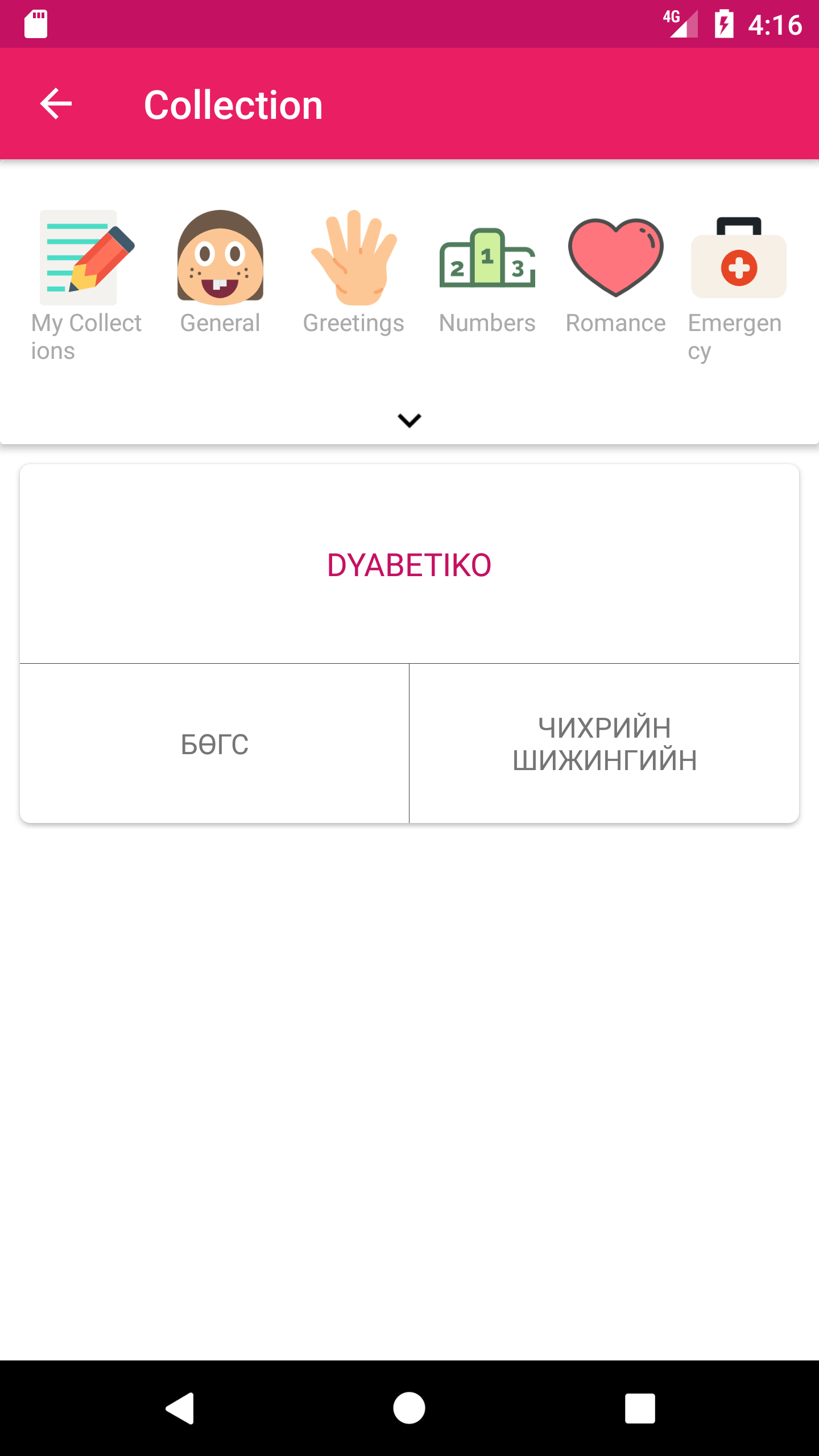Open My Collections category
Viewport: 819px width, 1456px height.
pyautogui.click(x=86, y=284)
